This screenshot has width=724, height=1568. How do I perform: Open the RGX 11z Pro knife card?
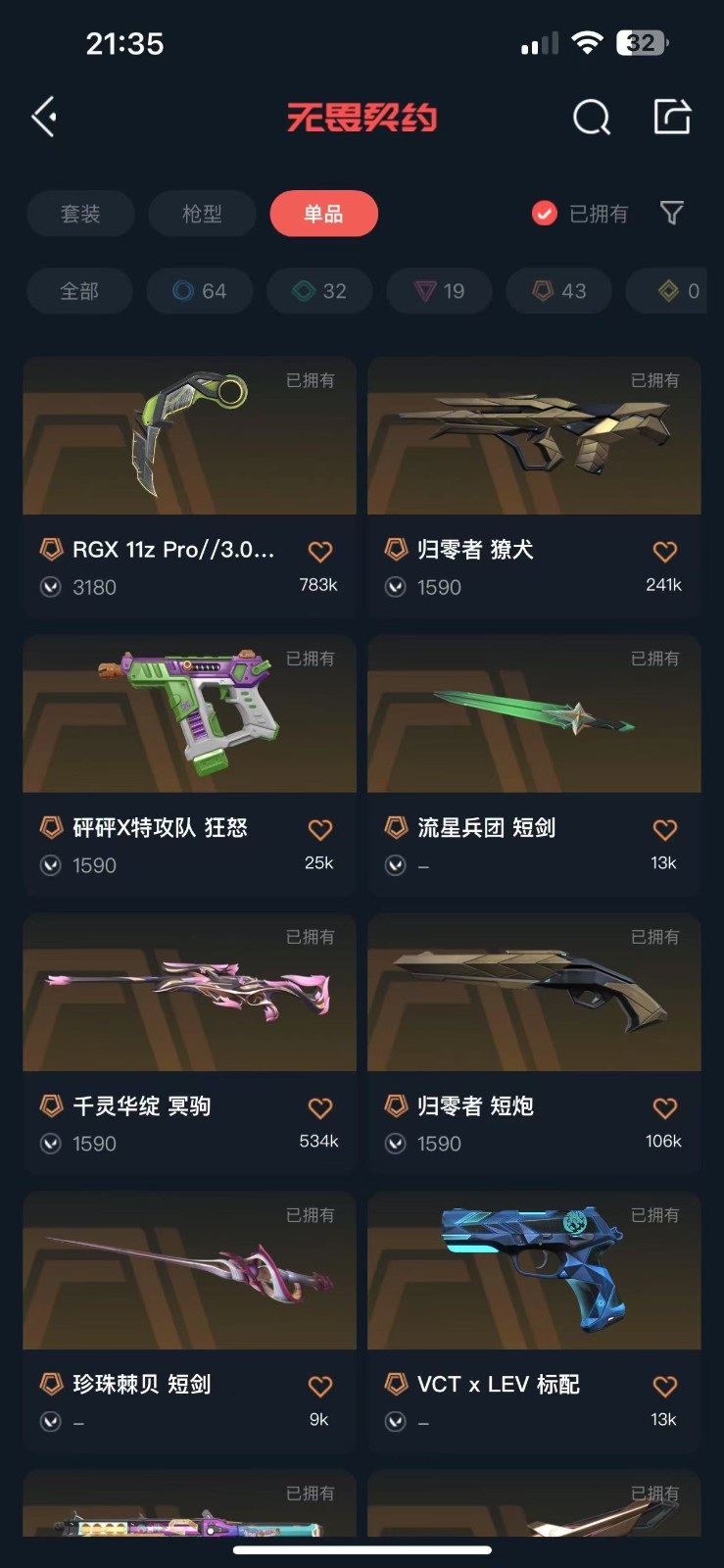[189, 485]
